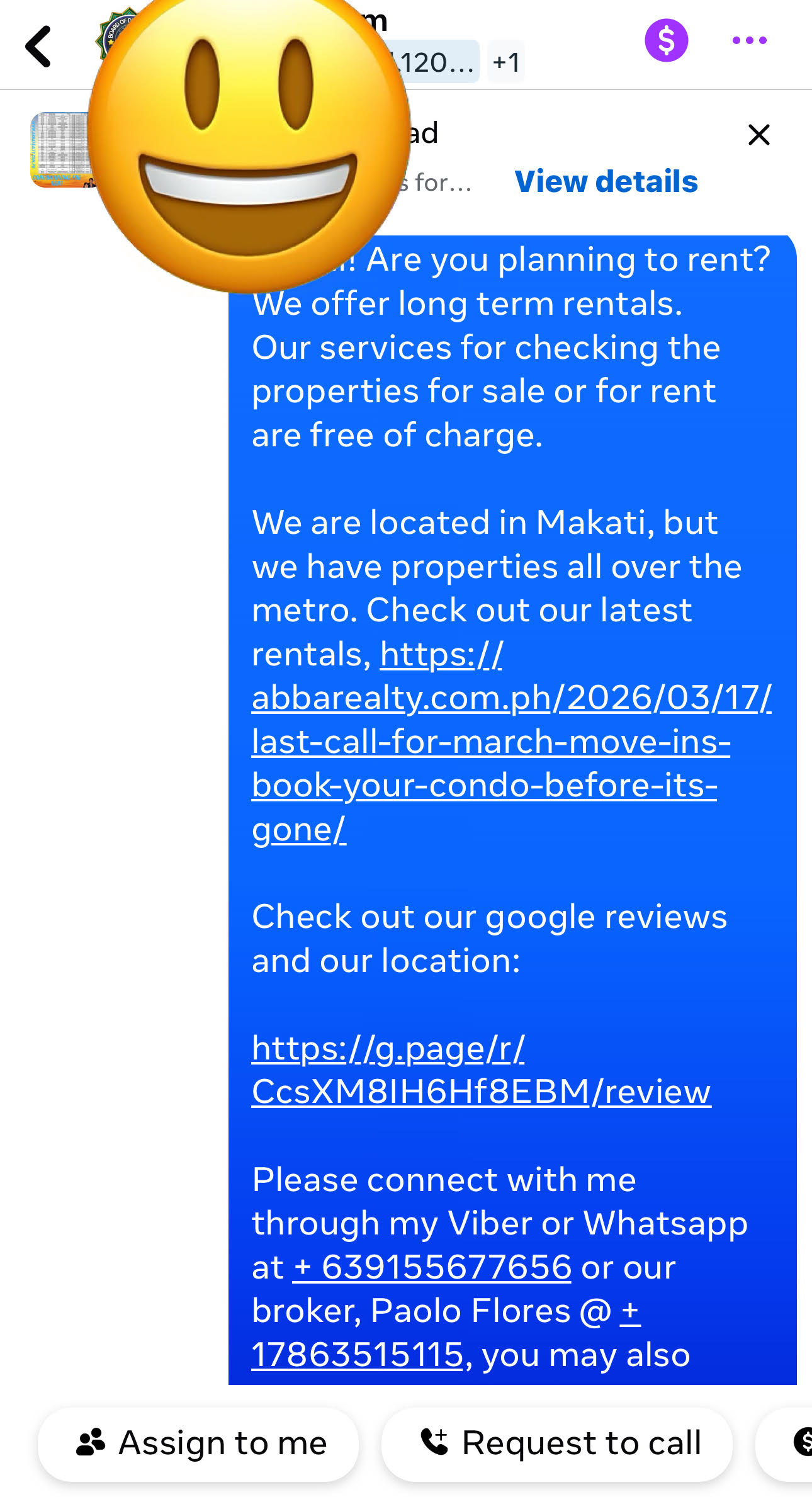Tap Paolo Flores's number +17863515115
This screenshot has width=812, height=1497.
(358, 1355)
